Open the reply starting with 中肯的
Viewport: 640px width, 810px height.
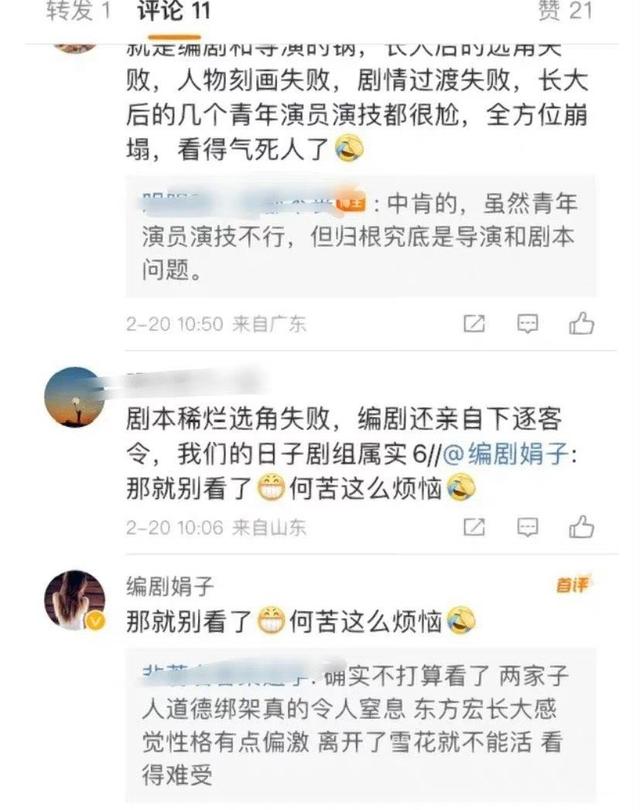(x=360, y=237)
